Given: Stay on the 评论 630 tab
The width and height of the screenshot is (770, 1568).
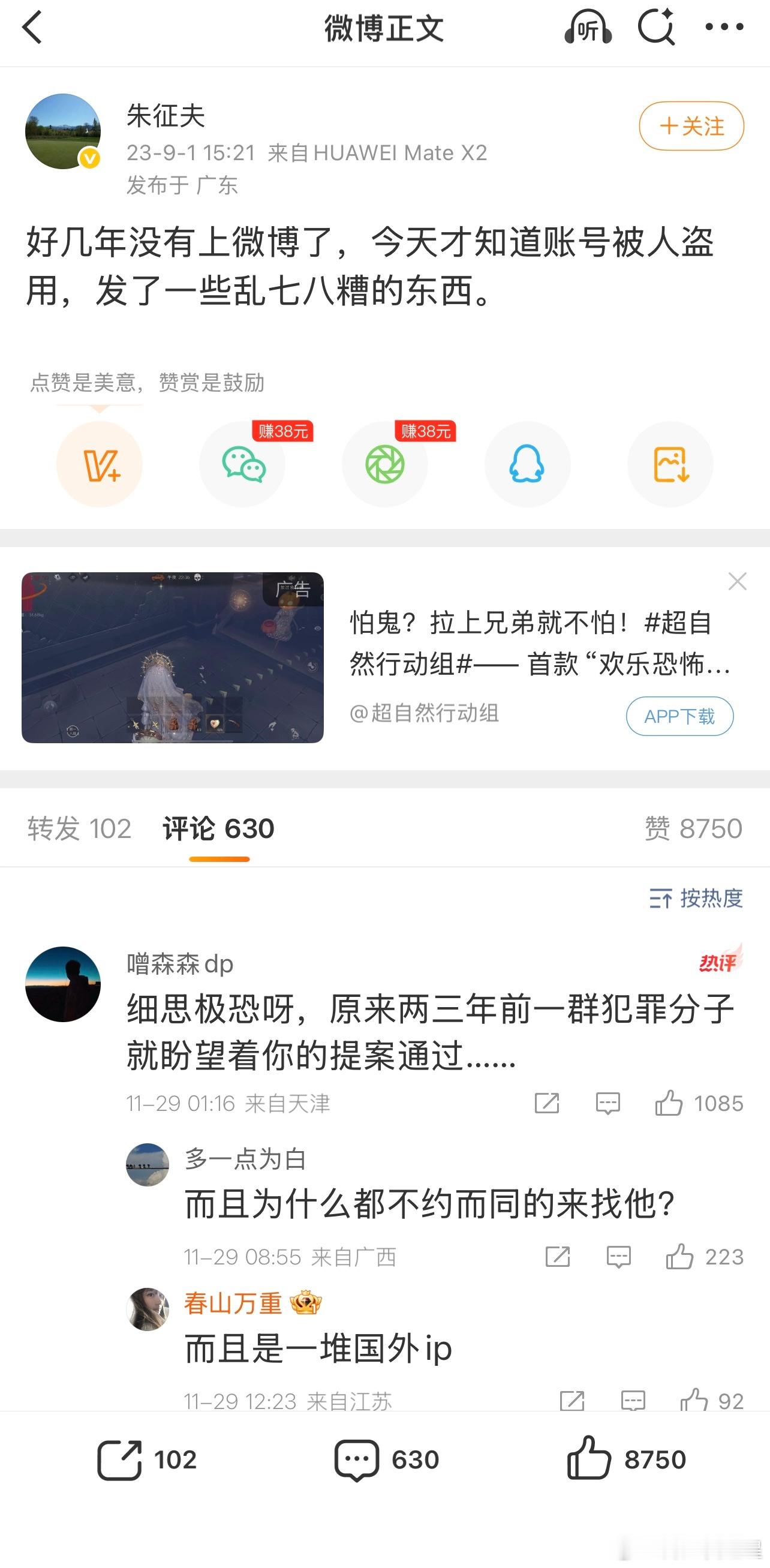Looking at the screenshot, I should point(217,828).
